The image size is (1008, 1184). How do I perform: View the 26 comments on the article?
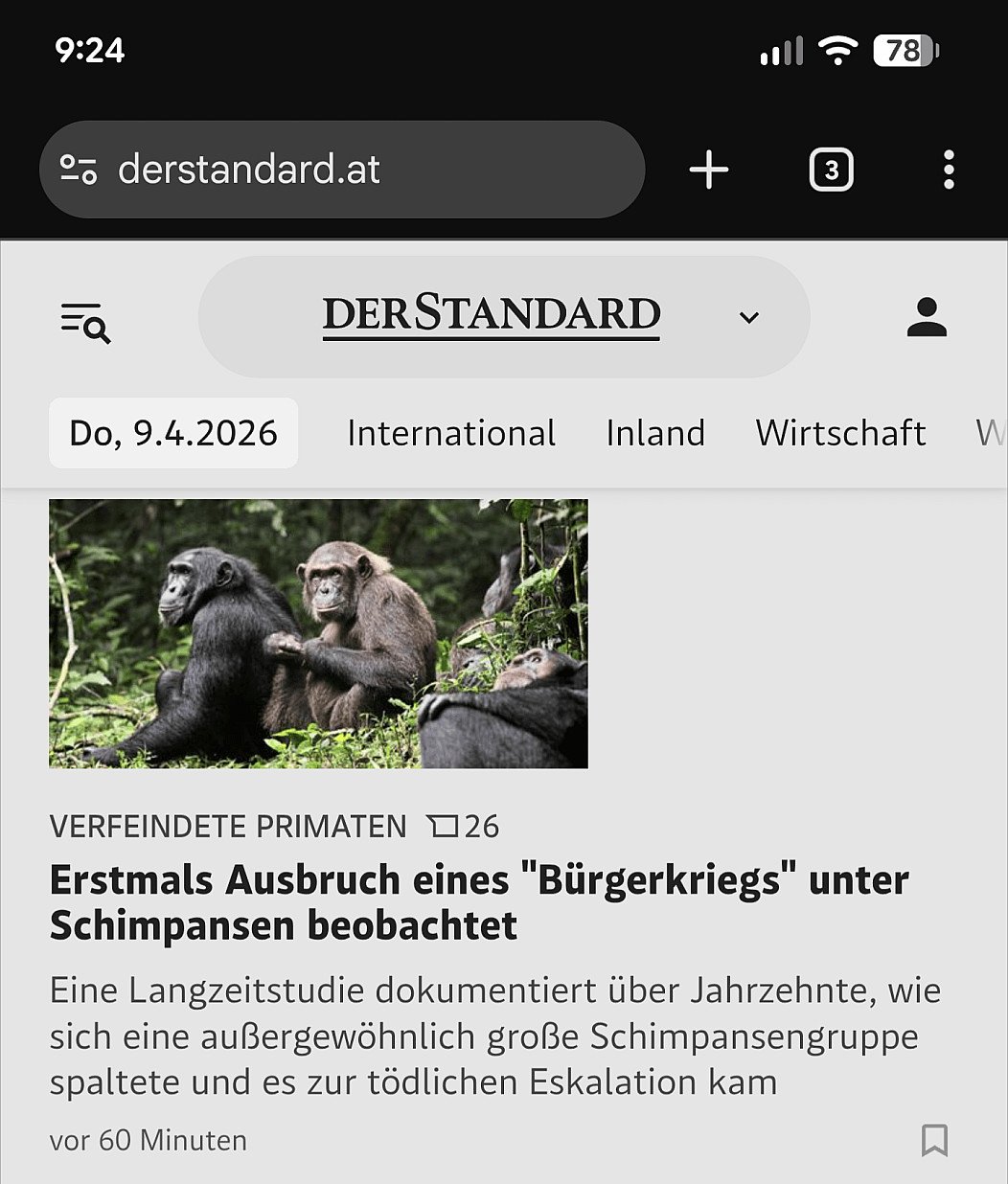(x=464, y=826)
